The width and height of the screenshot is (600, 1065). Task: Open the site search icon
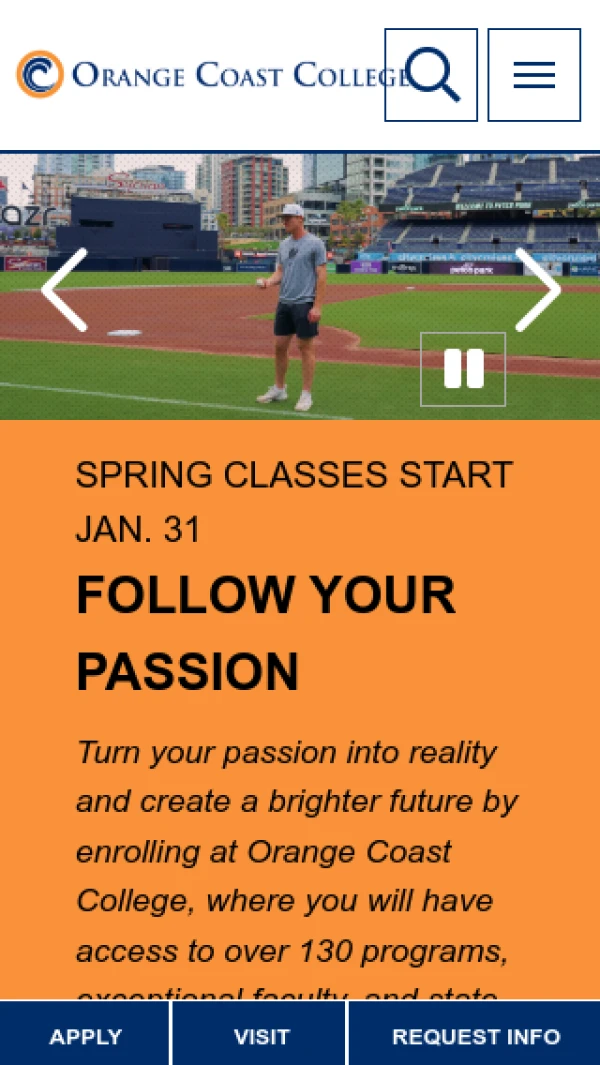pos(431,75)
